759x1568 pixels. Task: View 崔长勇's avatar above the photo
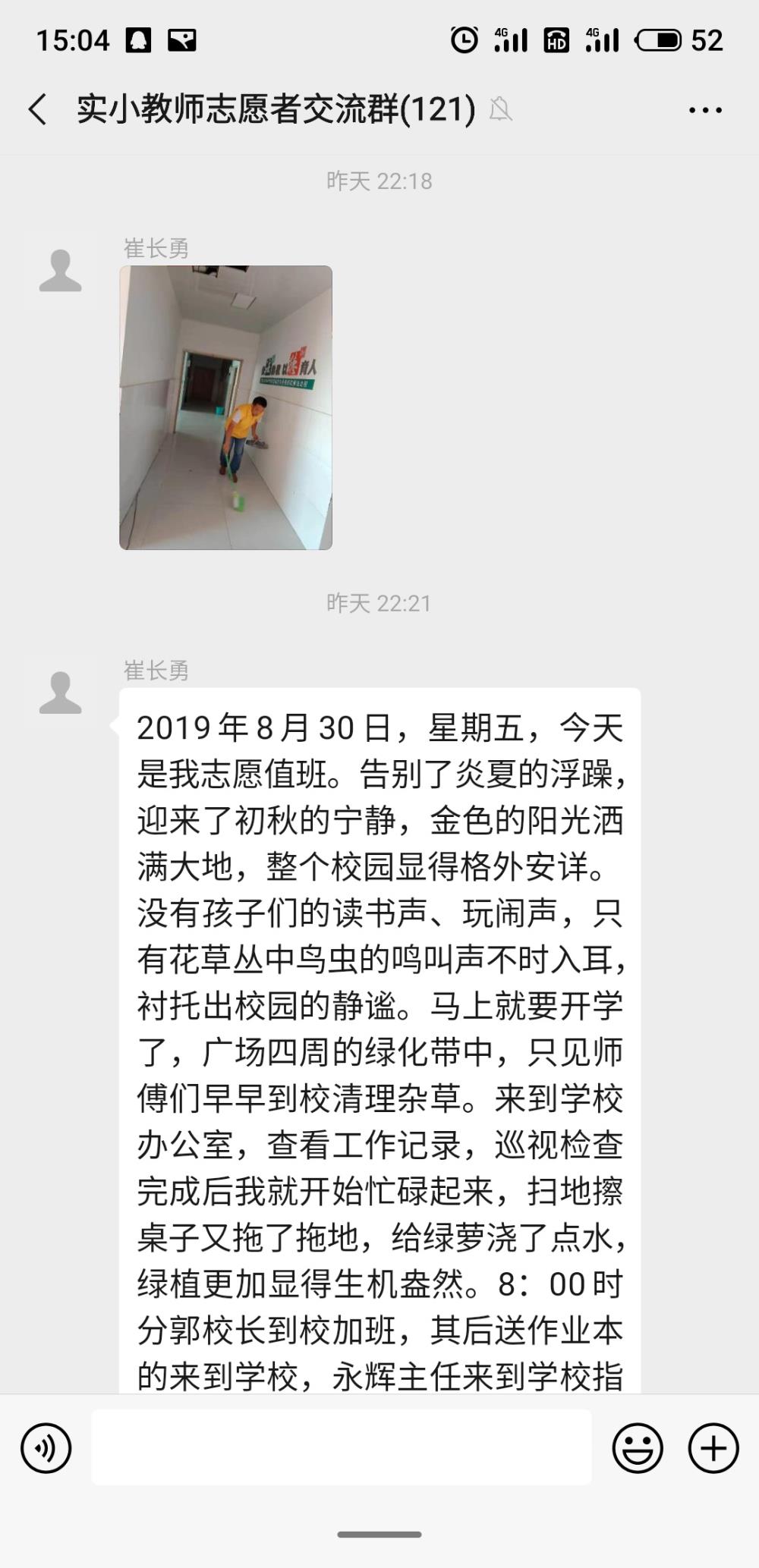pyautogui.click(x=61, y=271)
